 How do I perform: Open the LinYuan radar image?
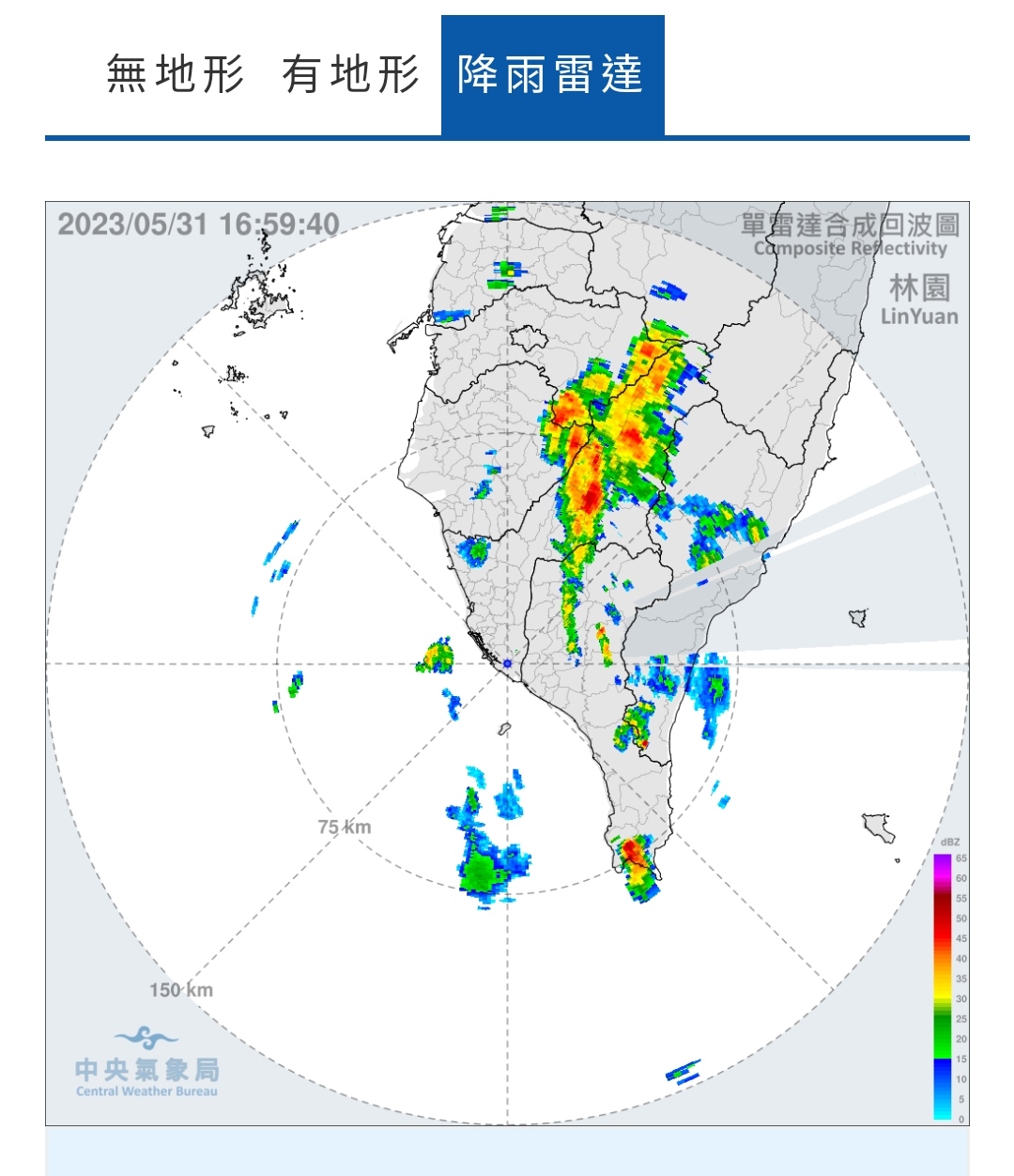[507, 662]
